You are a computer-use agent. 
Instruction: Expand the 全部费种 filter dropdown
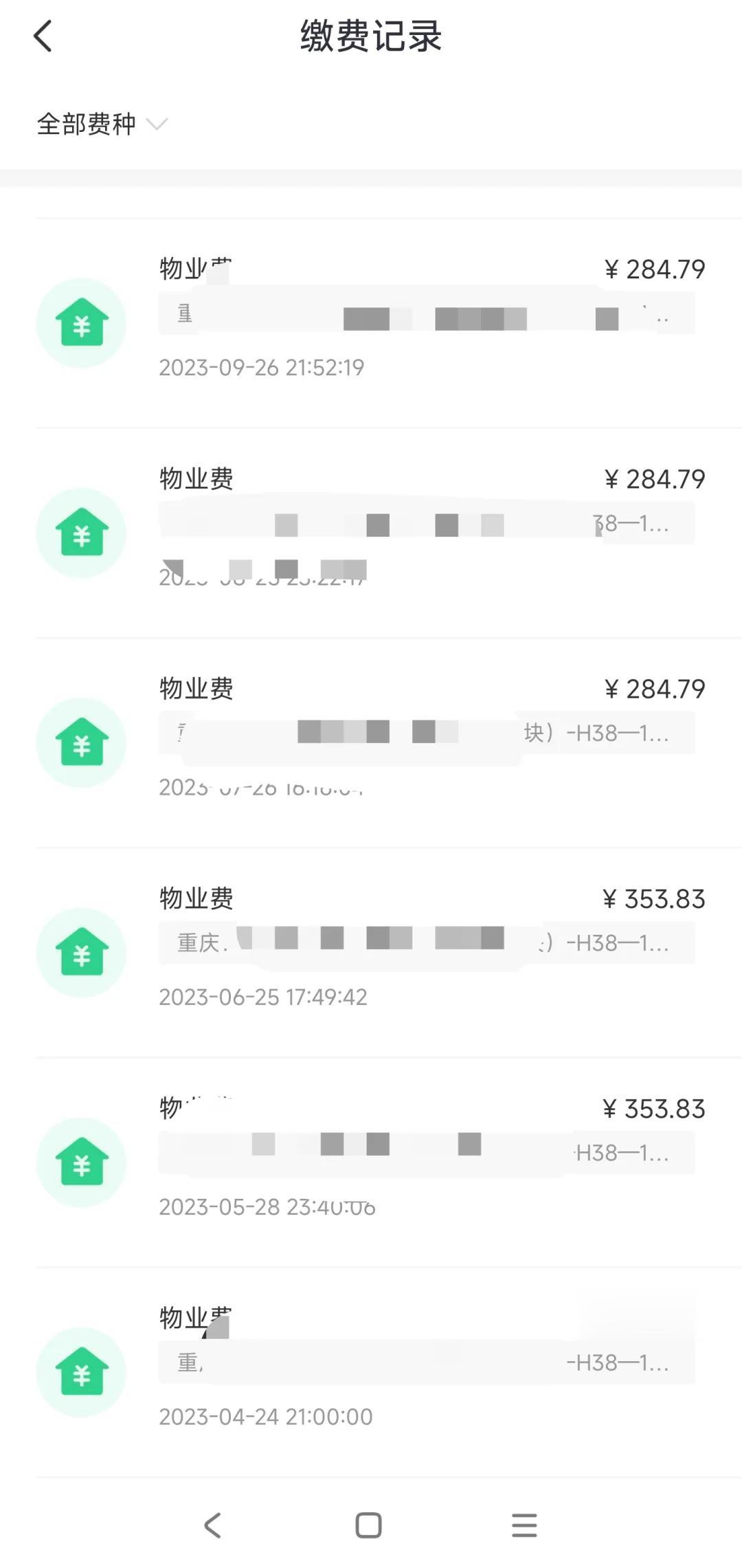pos(102,124)
